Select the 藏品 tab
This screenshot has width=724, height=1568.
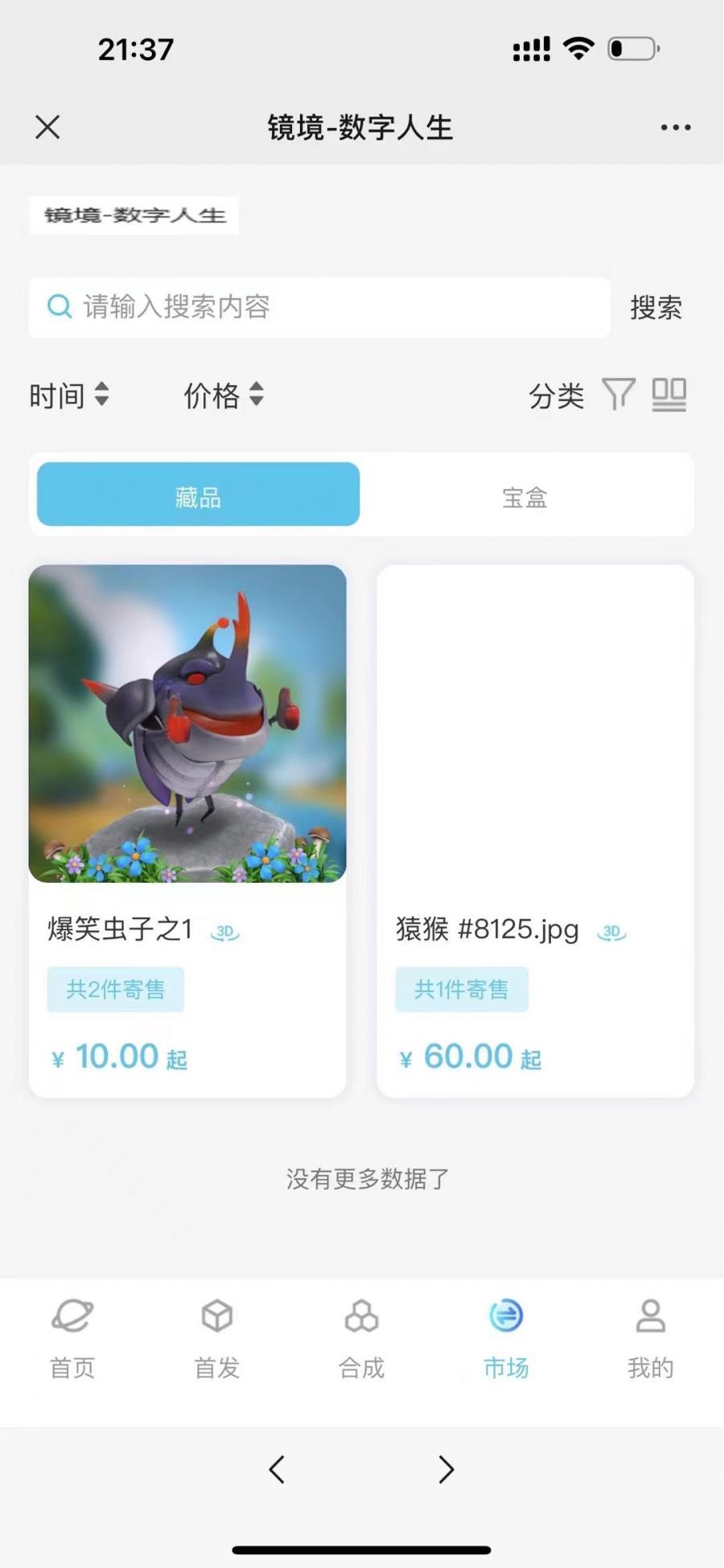point(198,495)
